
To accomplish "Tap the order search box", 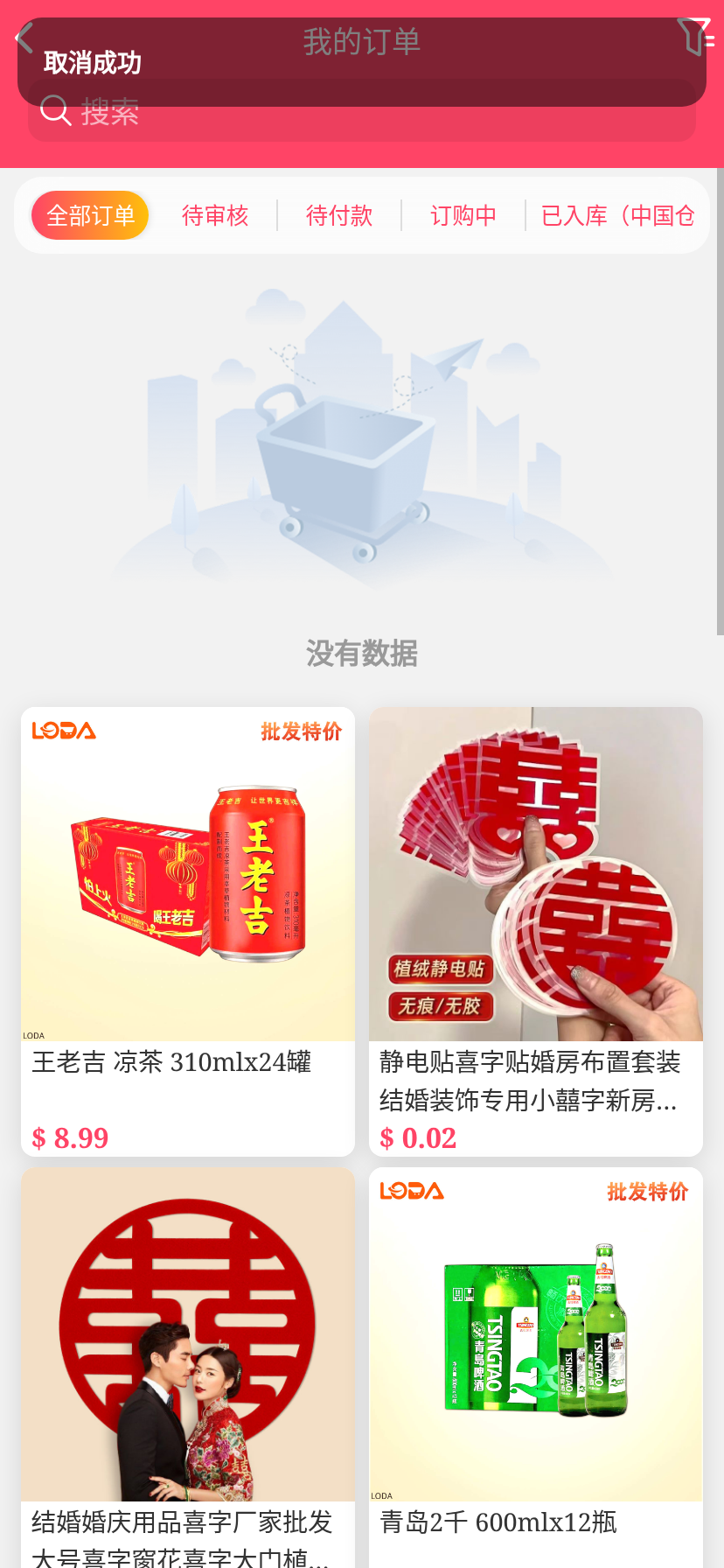I will click(x=362, y=112).
